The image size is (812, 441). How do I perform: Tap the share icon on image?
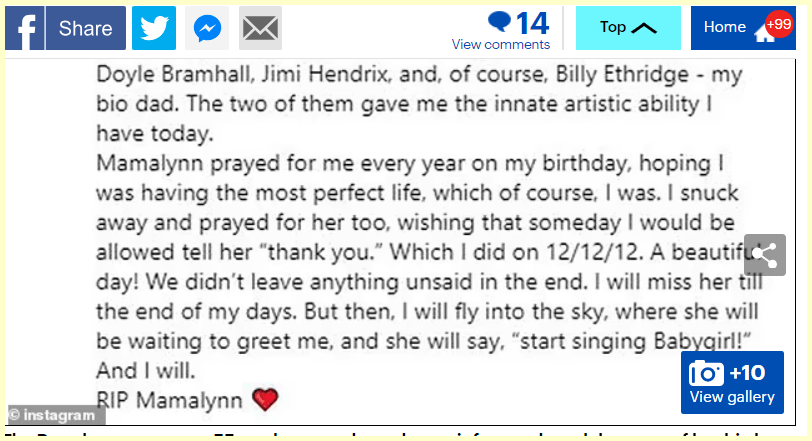(764, 255)
